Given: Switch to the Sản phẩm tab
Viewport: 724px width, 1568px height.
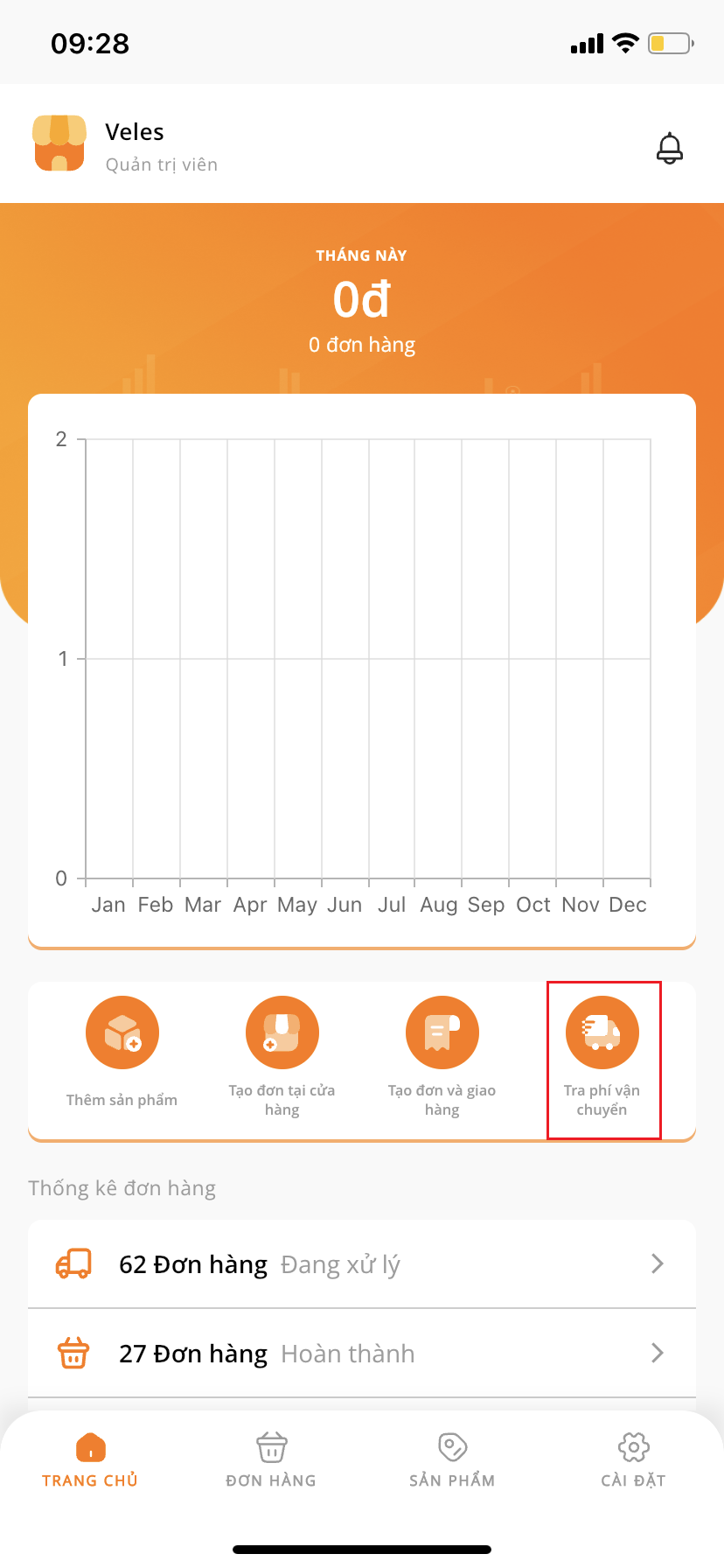Looking at the screenshot, I should pyautogui.click(x=452, y=1460).
